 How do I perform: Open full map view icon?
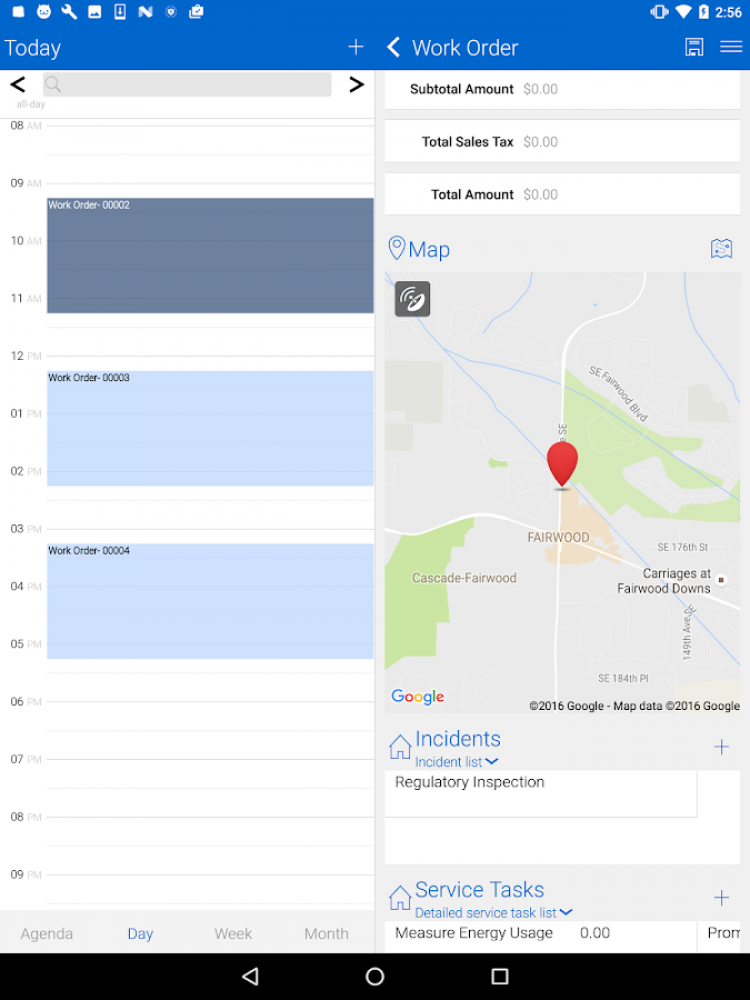click(x=721, y=249)
